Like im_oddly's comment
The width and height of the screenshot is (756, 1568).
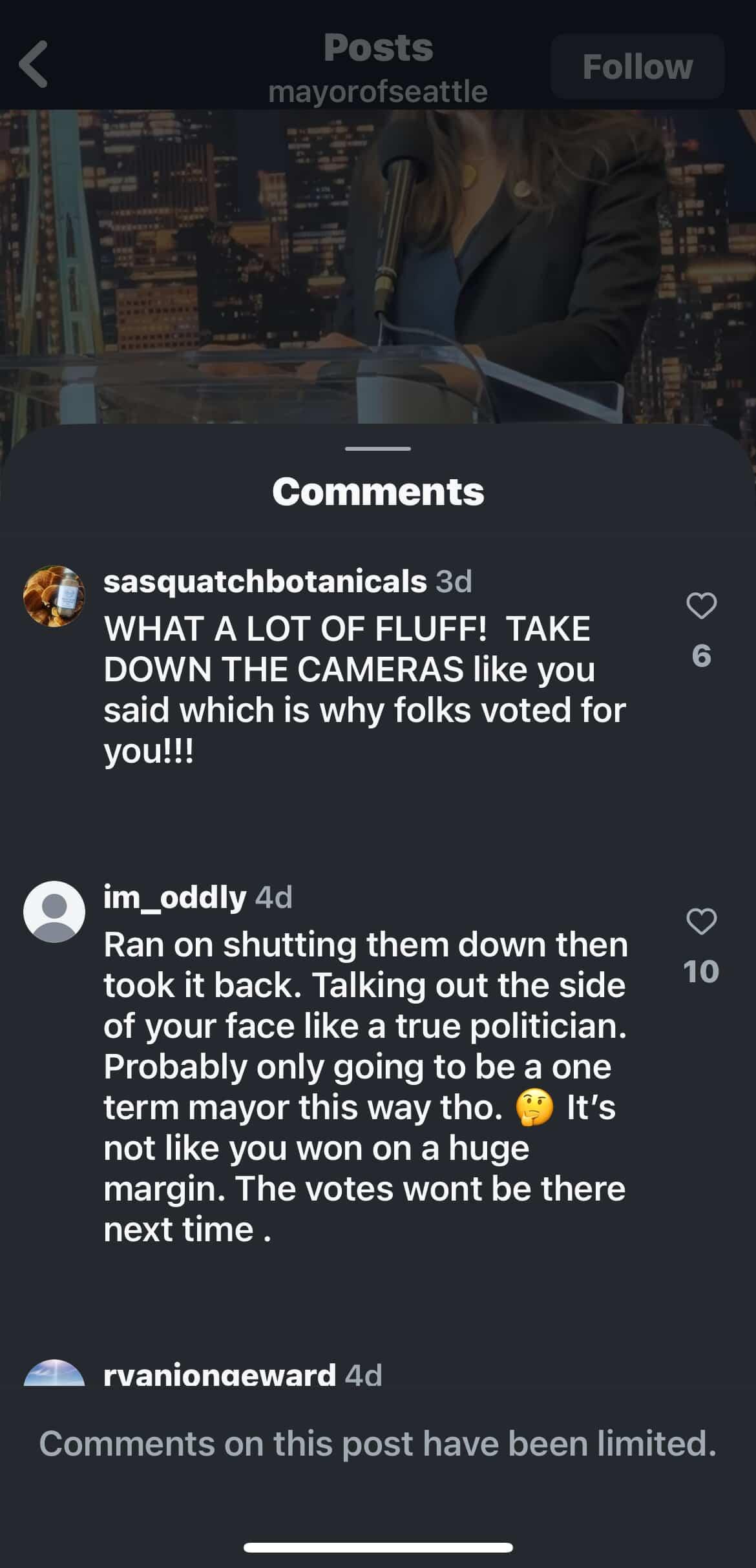coord(701,921)
